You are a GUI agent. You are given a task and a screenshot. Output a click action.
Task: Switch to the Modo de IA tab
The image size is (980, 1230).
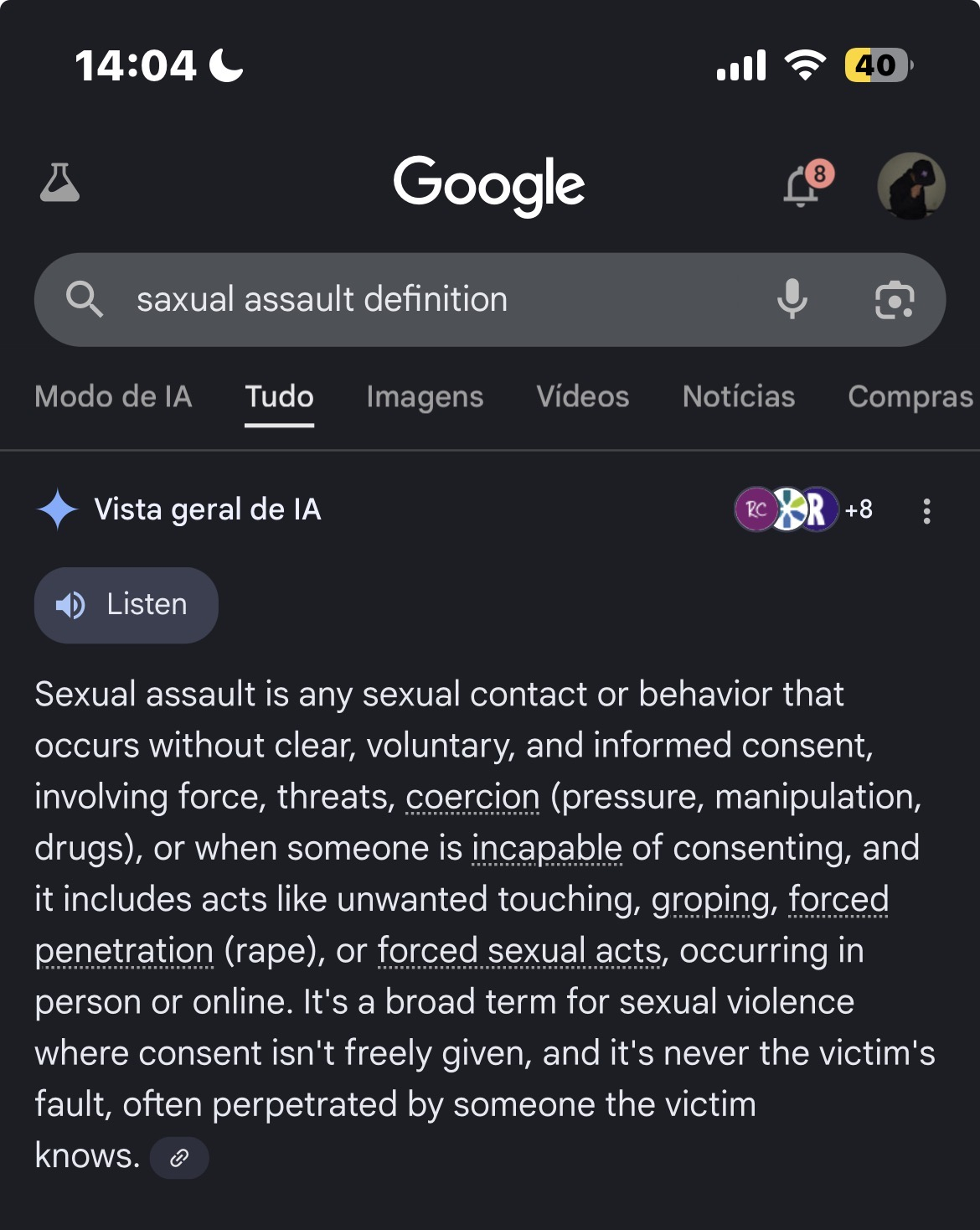(113, 396)
